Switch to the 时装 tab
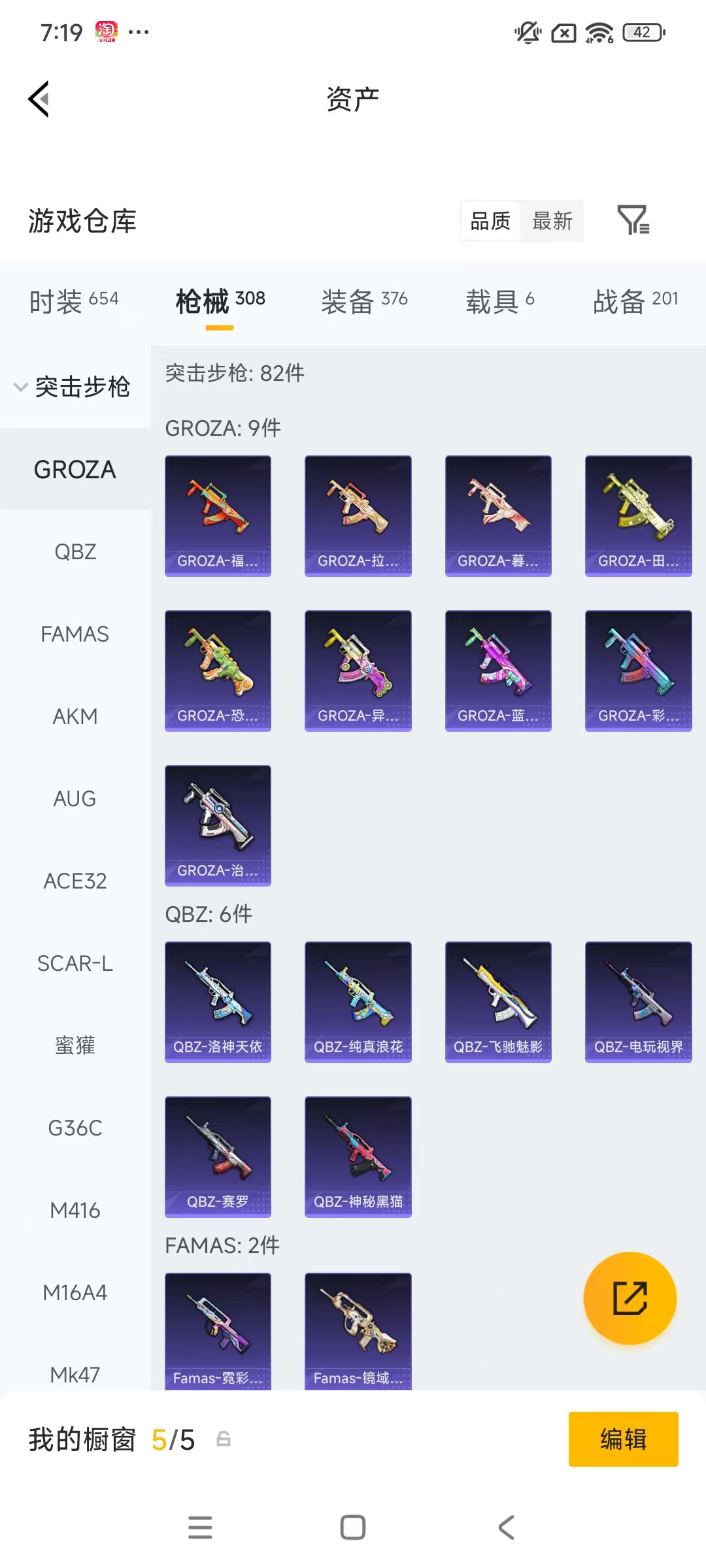The image size is (706, 1568). click(x=74, y=301)
